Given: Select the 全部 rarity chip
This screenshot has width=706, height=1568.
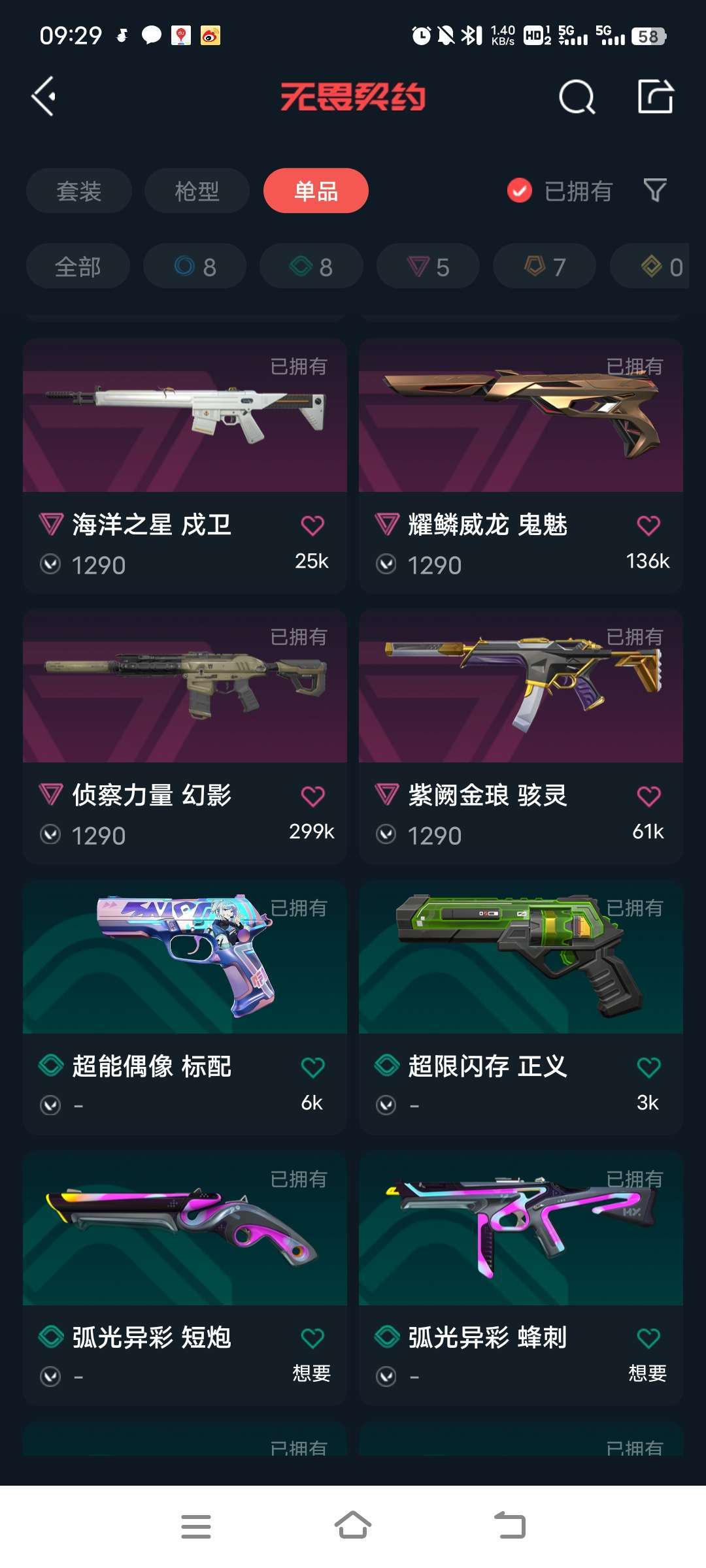Looking at the screenshot, I should coord(78,267).
